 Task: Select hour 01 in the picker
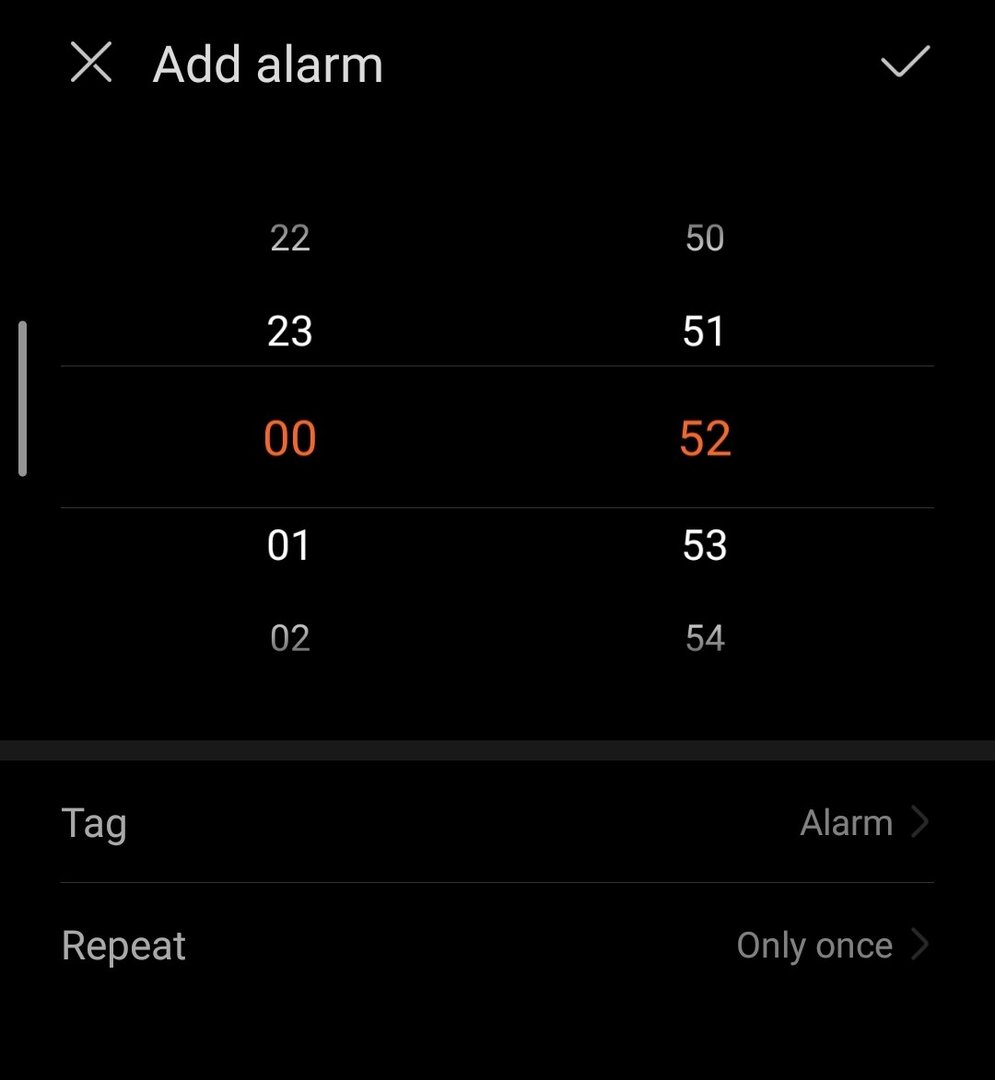(290, 545)
